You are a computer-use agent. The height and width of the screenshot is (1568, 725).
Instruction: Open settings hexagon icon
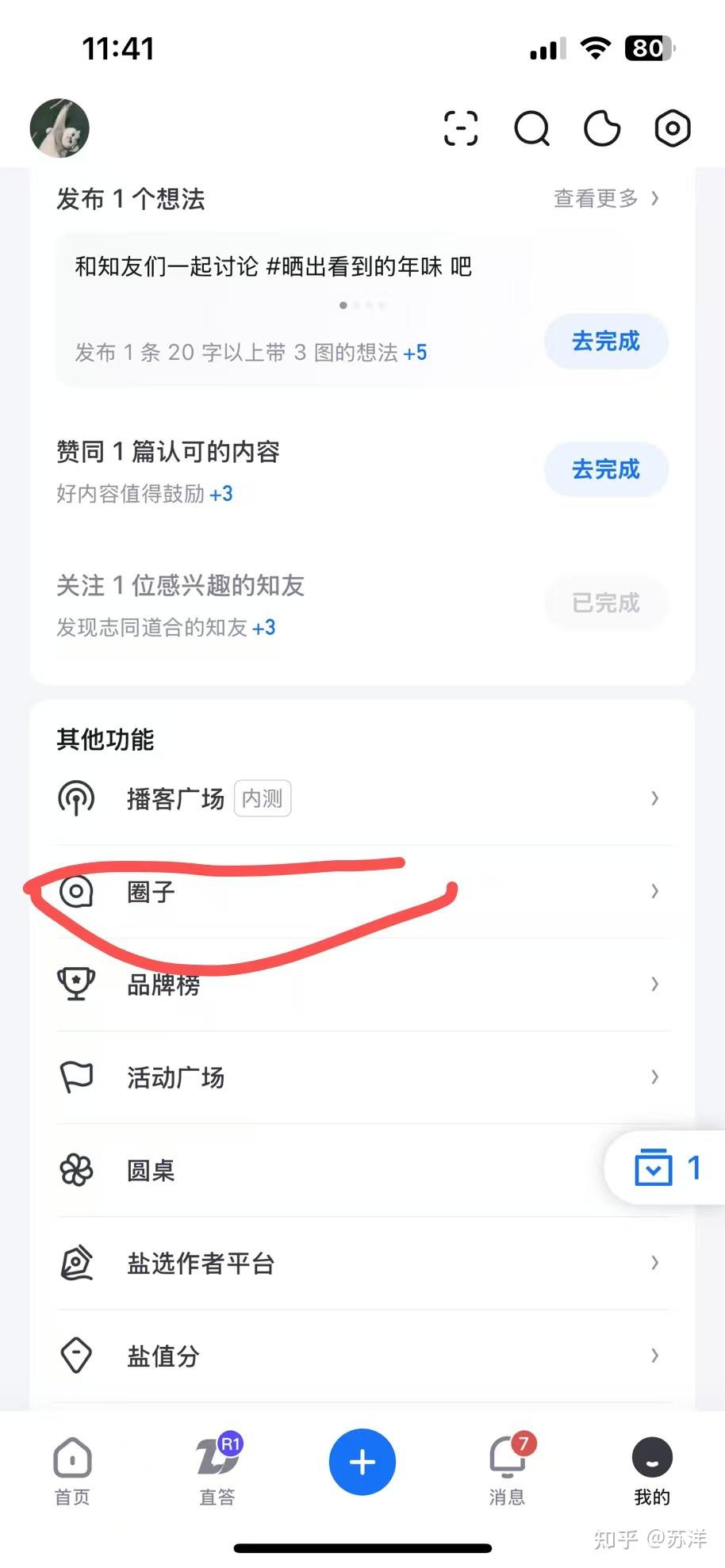point(673,128)
